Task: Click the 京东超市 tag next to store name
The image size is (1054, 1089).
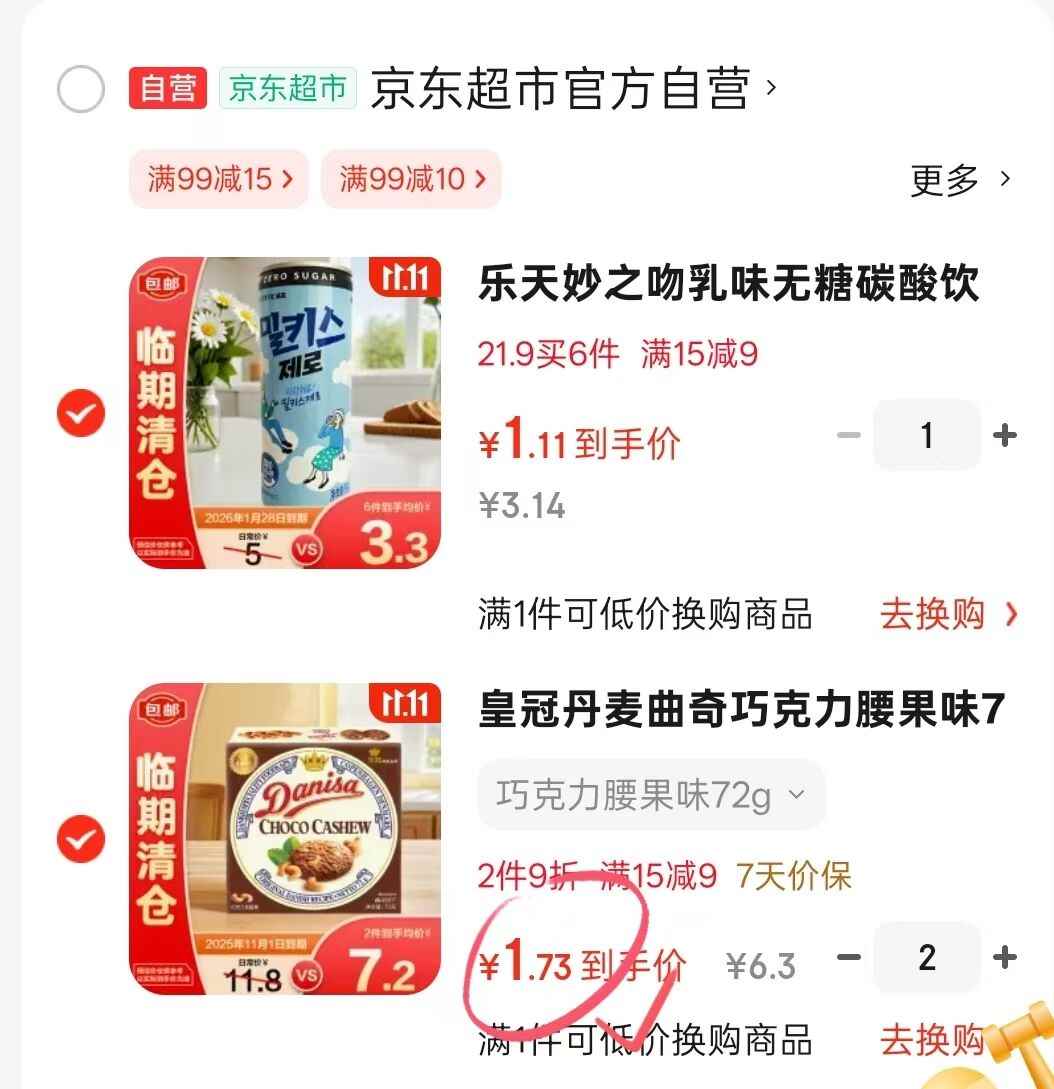Action: [x=288, y=89]
